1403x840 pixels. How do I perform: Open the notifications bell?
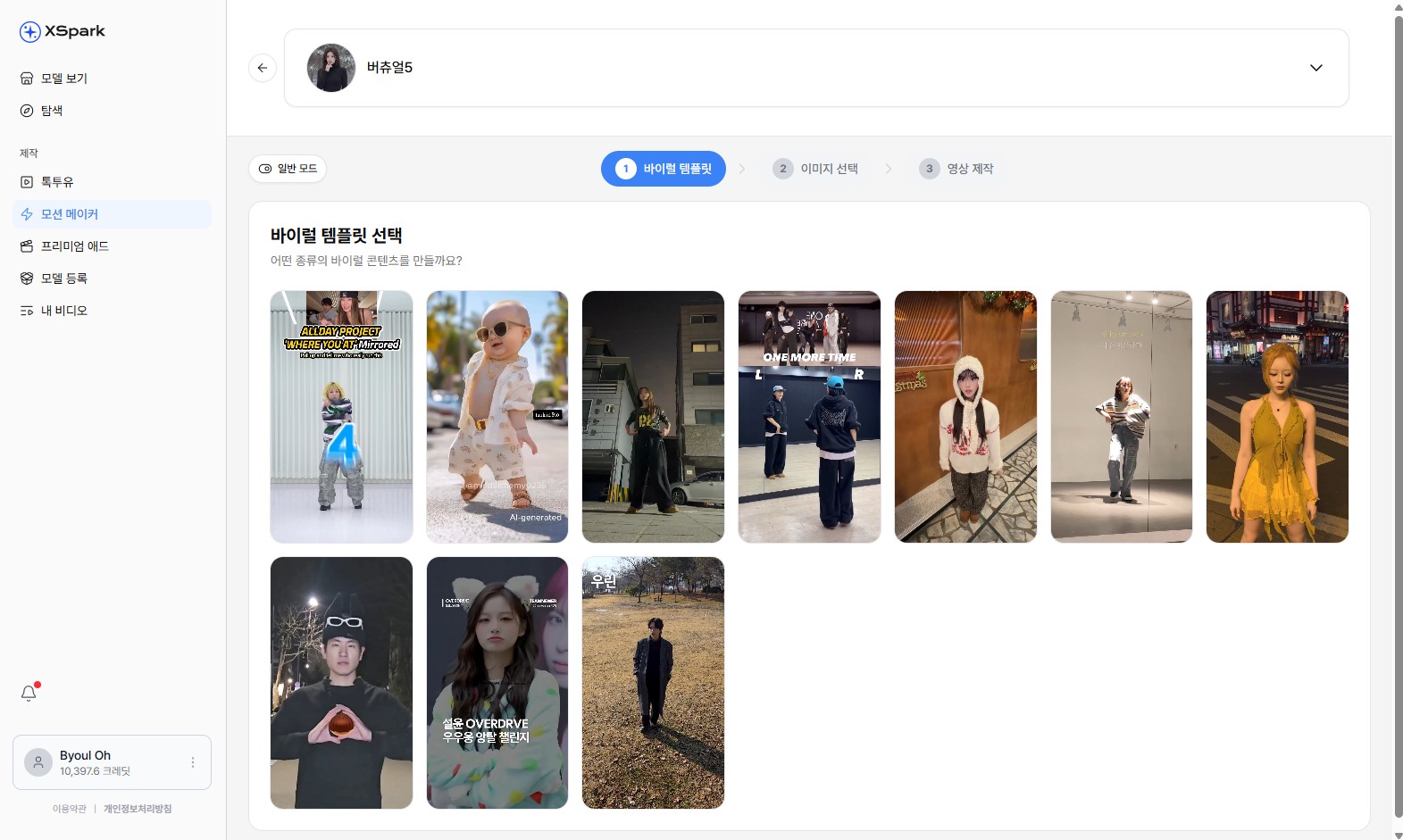29,694
